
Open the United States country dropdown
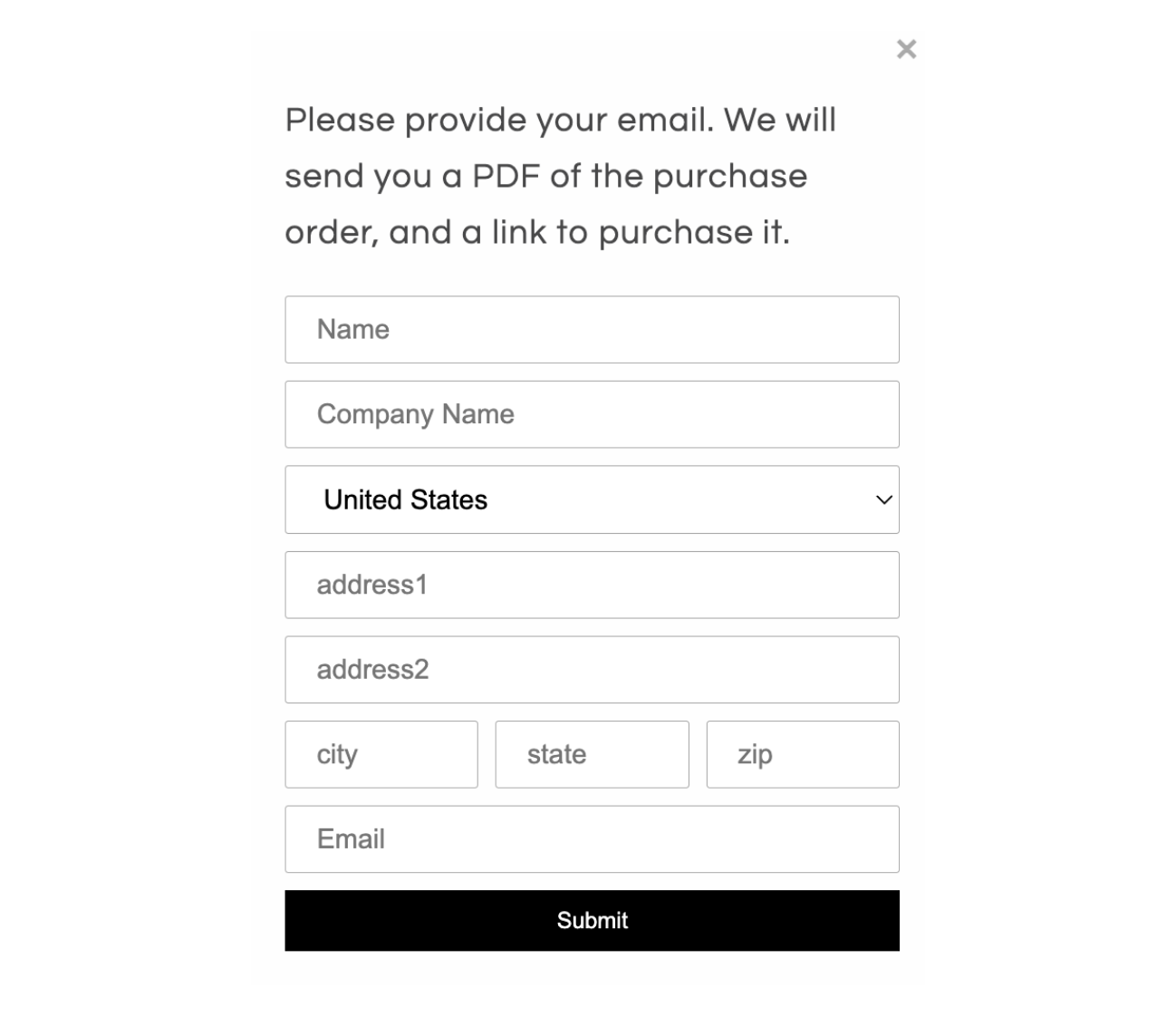[x=592, y=499]
